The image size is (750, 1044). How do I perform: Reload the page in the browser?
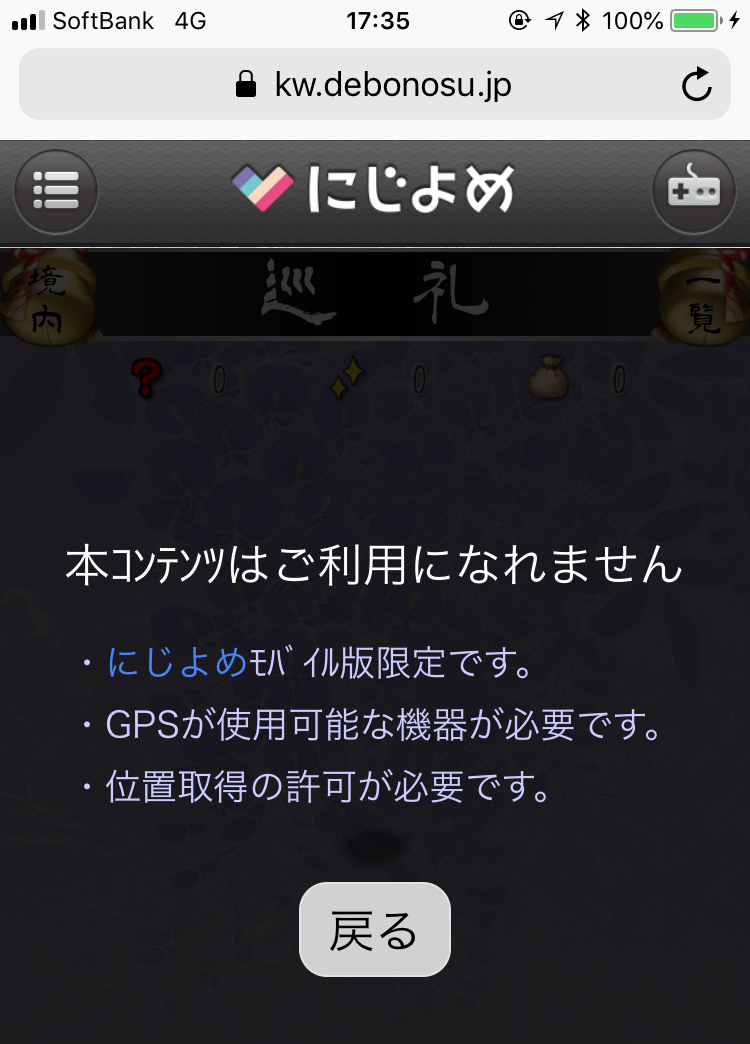[x=696, y=85]
